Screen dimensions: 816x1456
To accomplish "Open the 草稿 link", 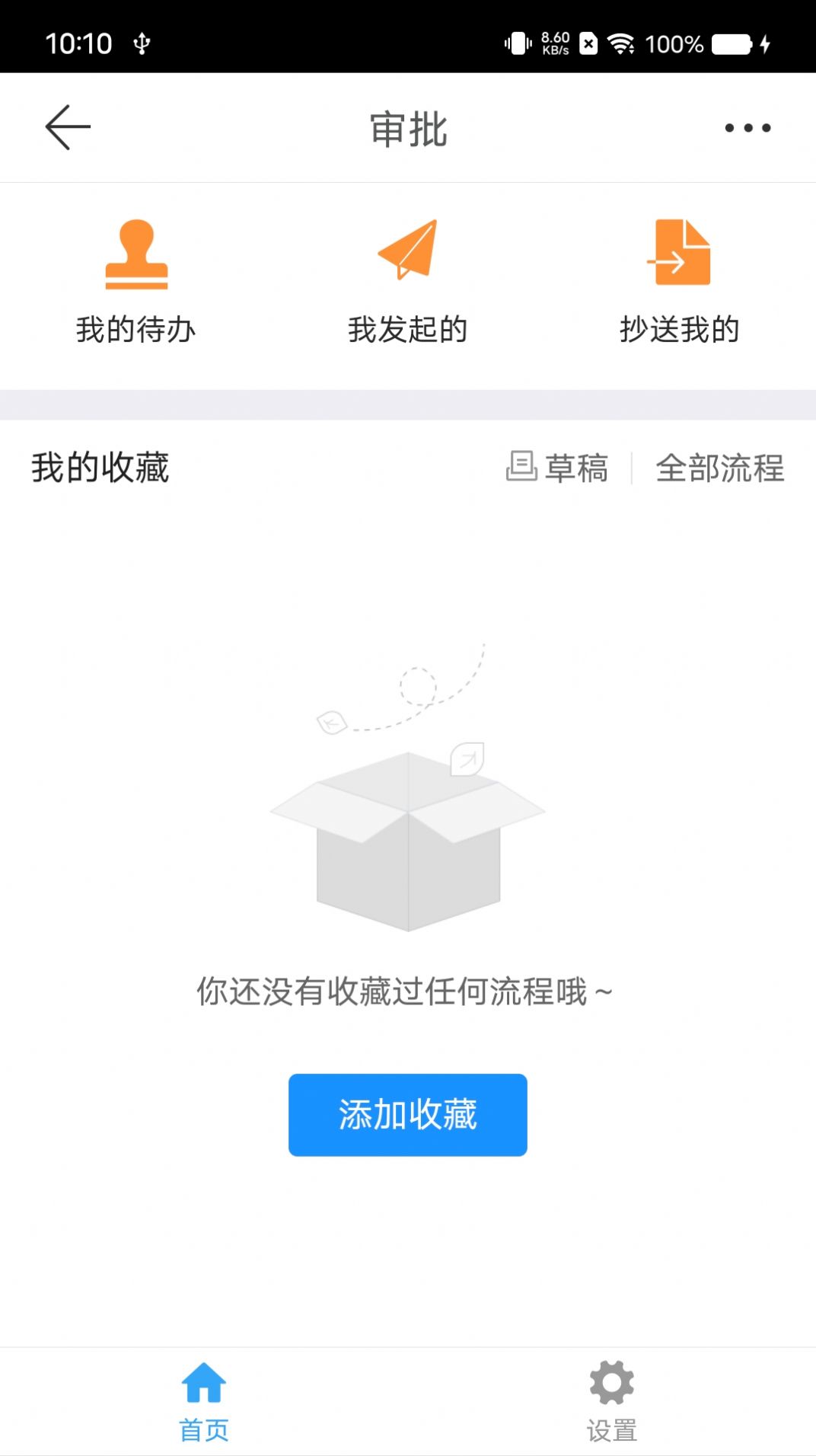I will click(x=575, y=470).
